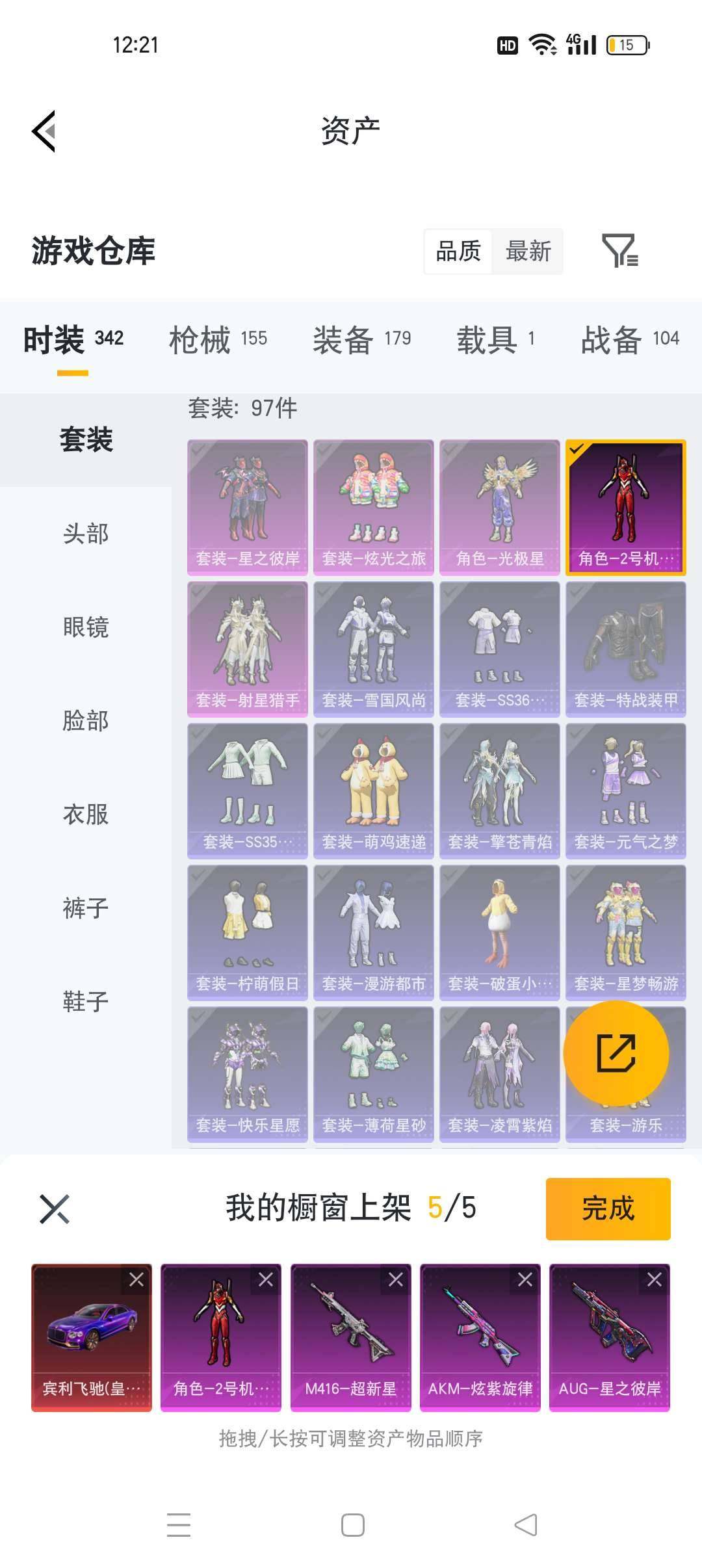Deselect the checked 角色-2号机 tile in the grid
This screenshot has height=1568, width=702.
pyautogui.click(x=625, y=507)
